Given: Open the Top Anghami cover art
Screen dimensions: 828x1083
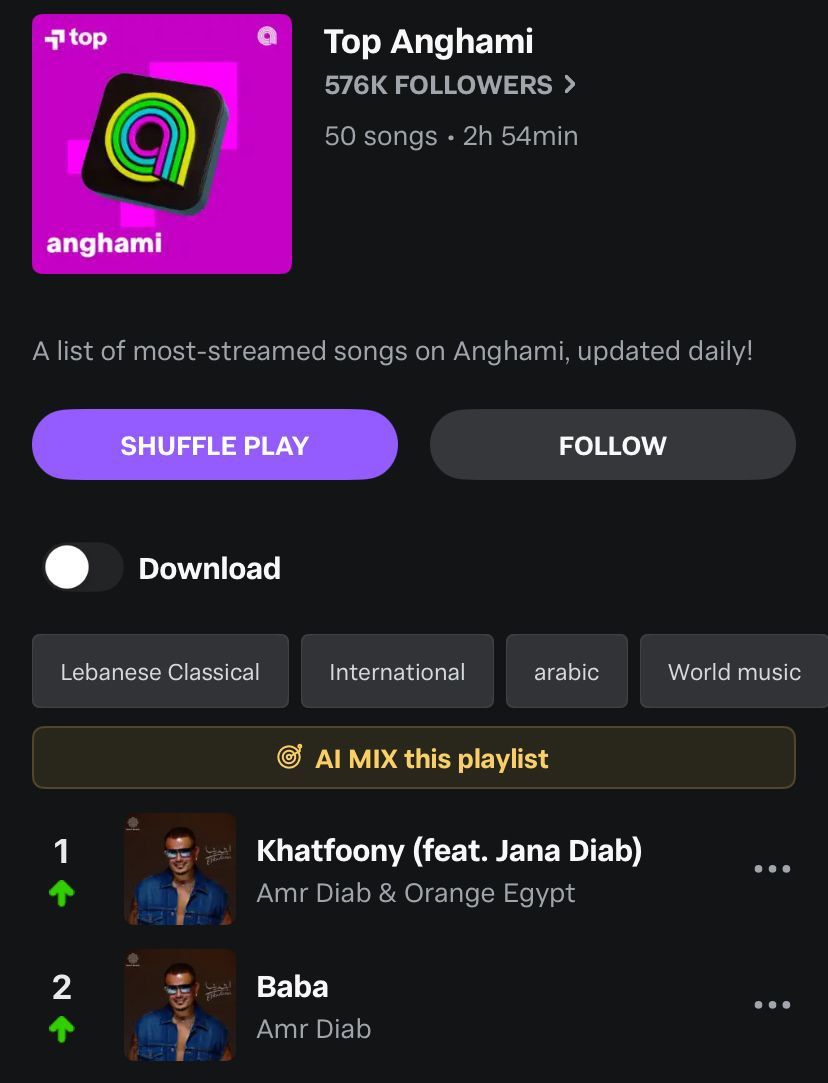Looking at the screenshot, I should 162,144.
